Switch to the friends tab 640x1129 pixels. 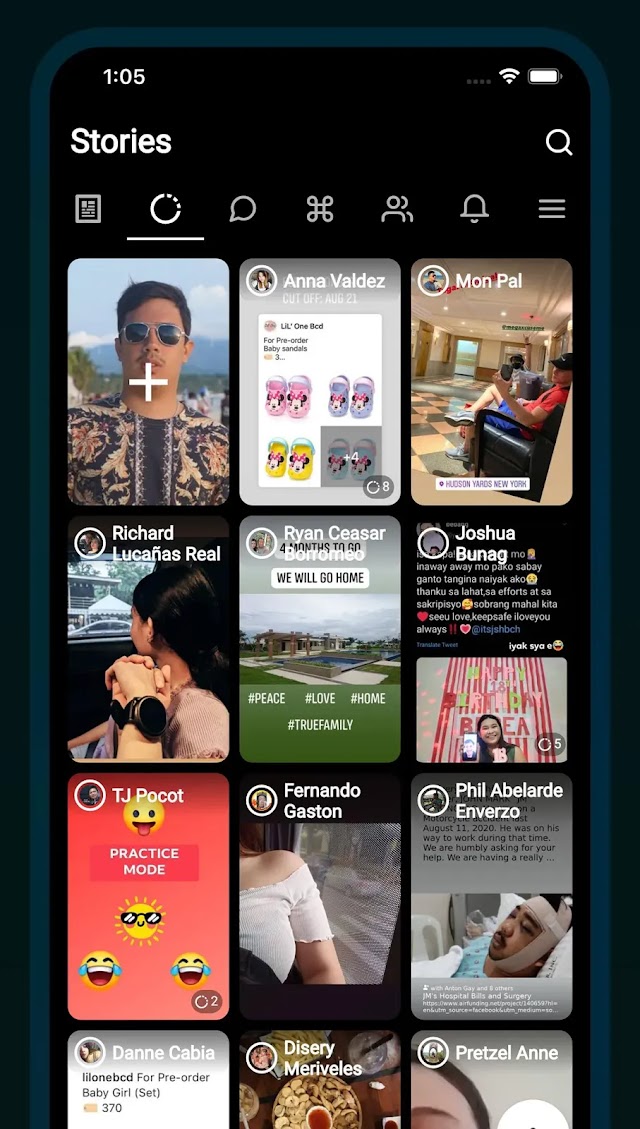[397, 209]
